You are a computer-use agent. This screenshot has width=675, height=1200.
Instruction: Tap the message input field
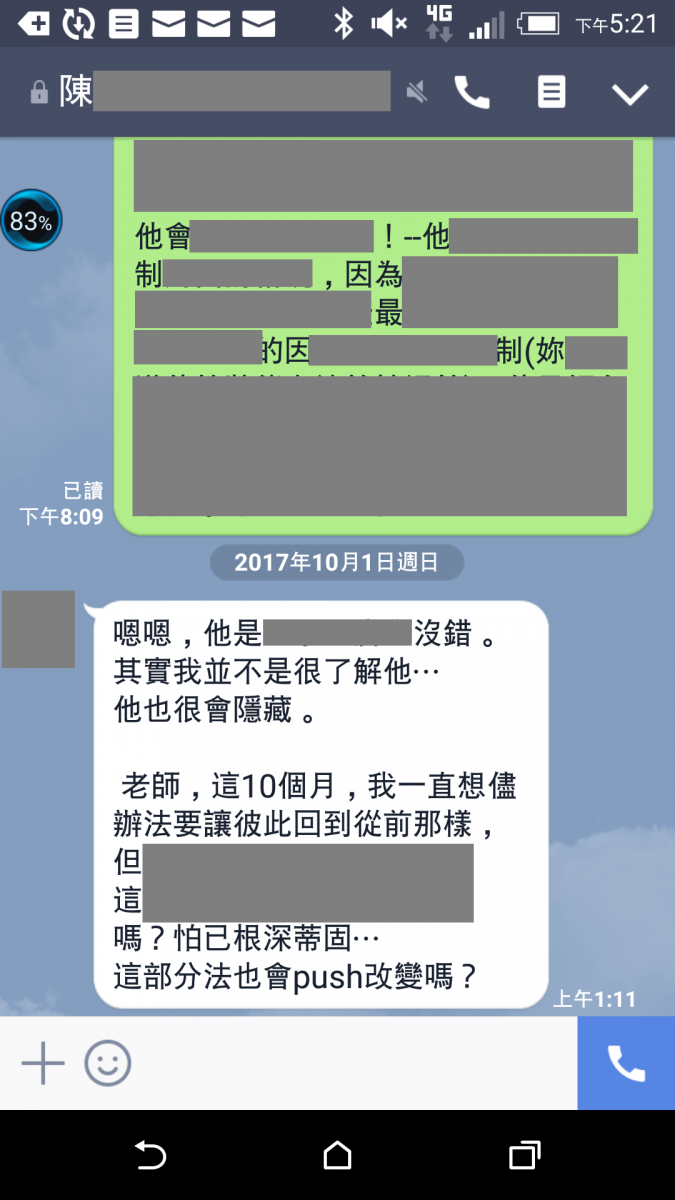pos(350,1063)
